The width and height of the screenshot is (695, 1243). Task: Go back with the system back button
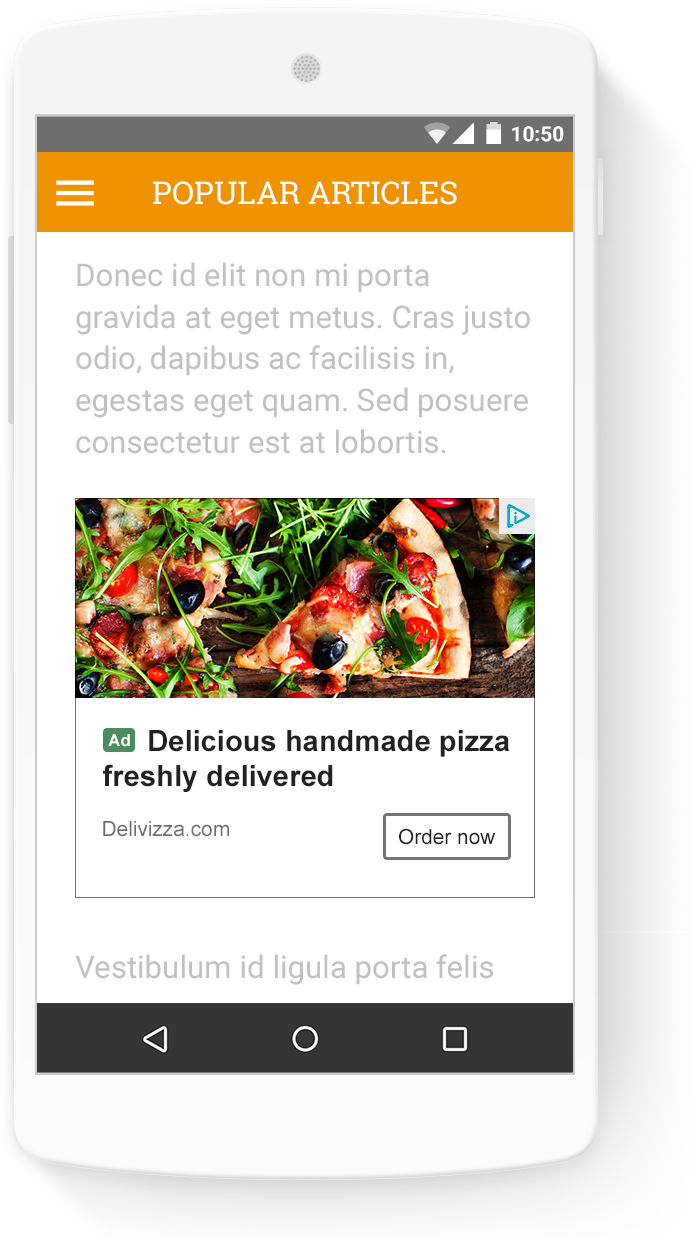pyautogui.click(x=155, y=1039)
